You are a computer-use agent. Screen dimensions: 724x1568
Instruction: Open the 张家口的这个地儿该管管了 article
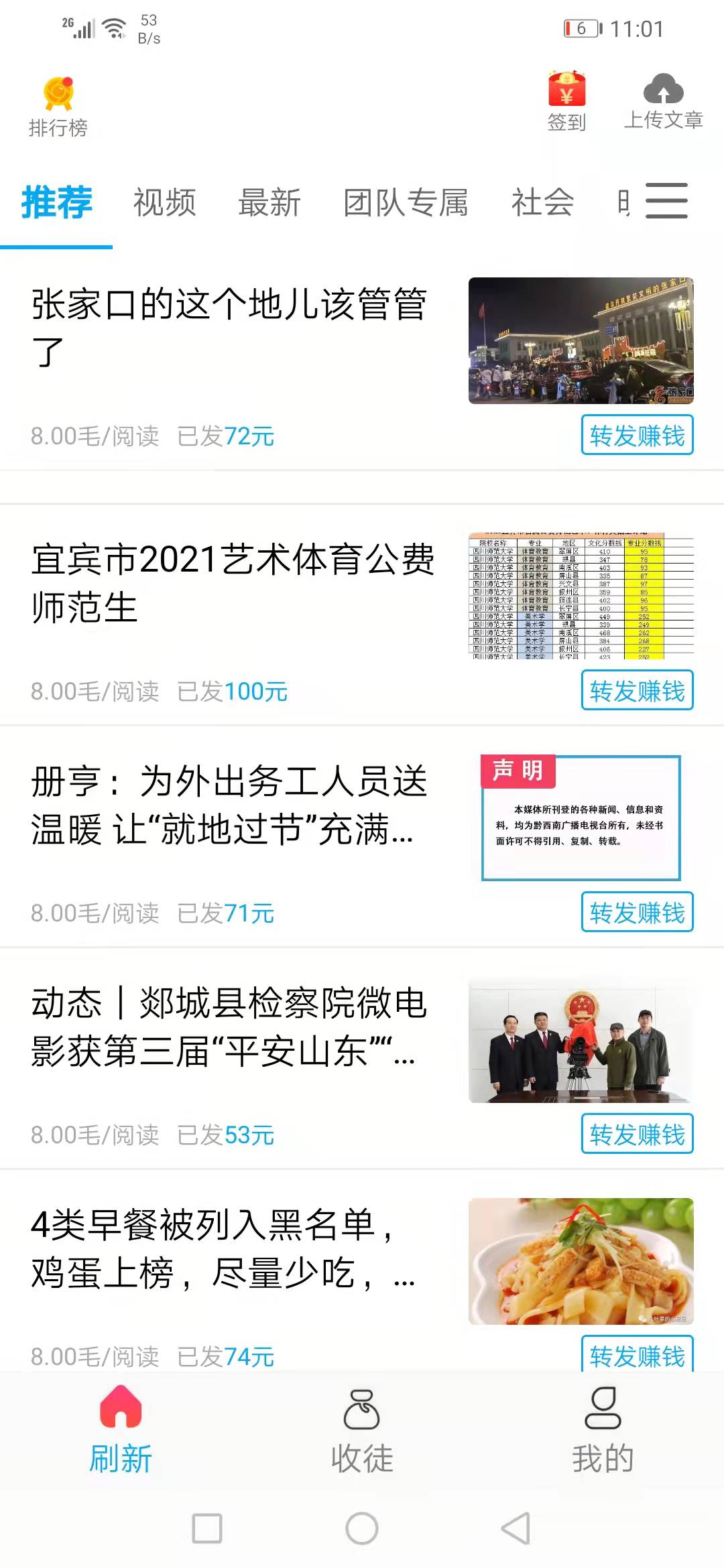(x=229, y=327)
